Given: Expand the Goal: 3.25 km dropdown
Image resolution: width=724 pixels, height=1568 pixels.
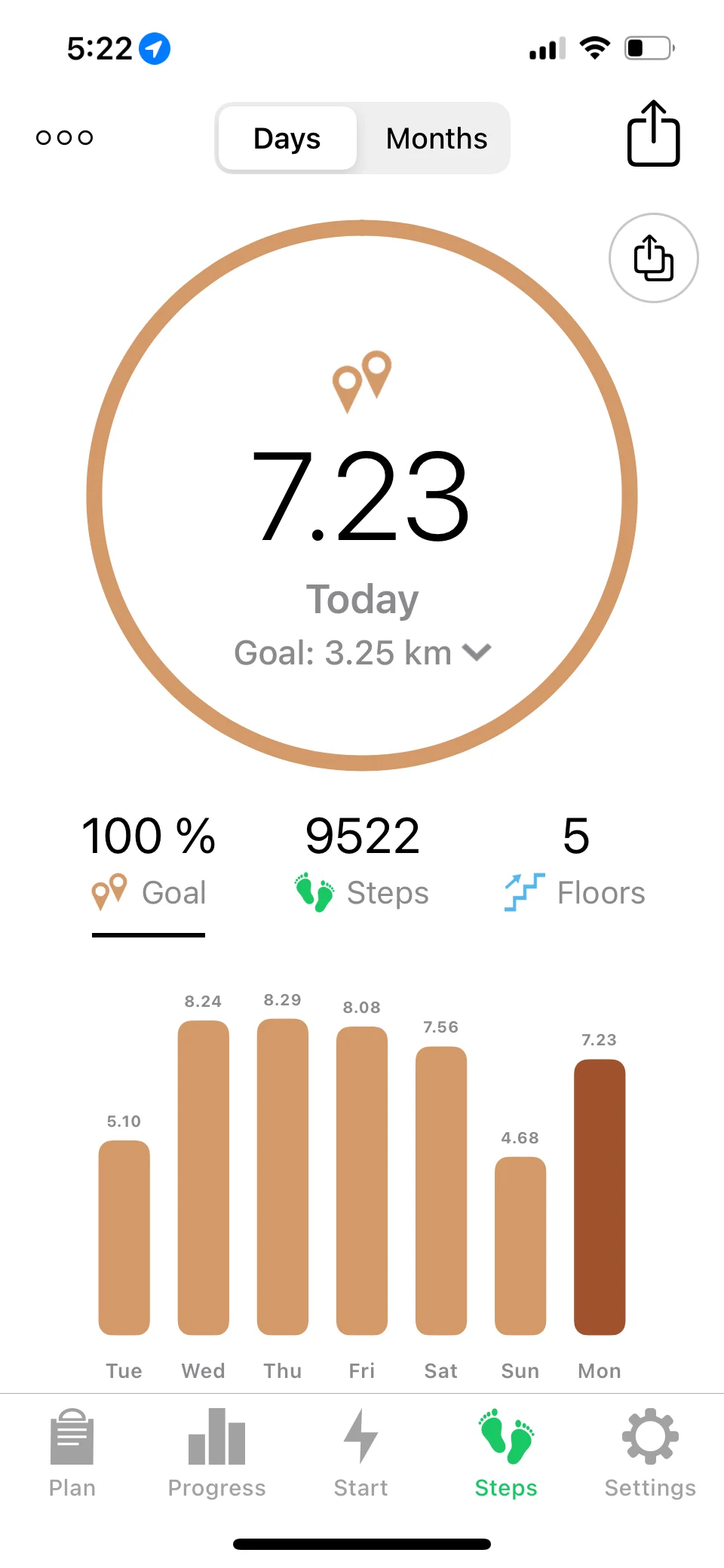Looking at the screenshot, I should click(x=362, y=652).
